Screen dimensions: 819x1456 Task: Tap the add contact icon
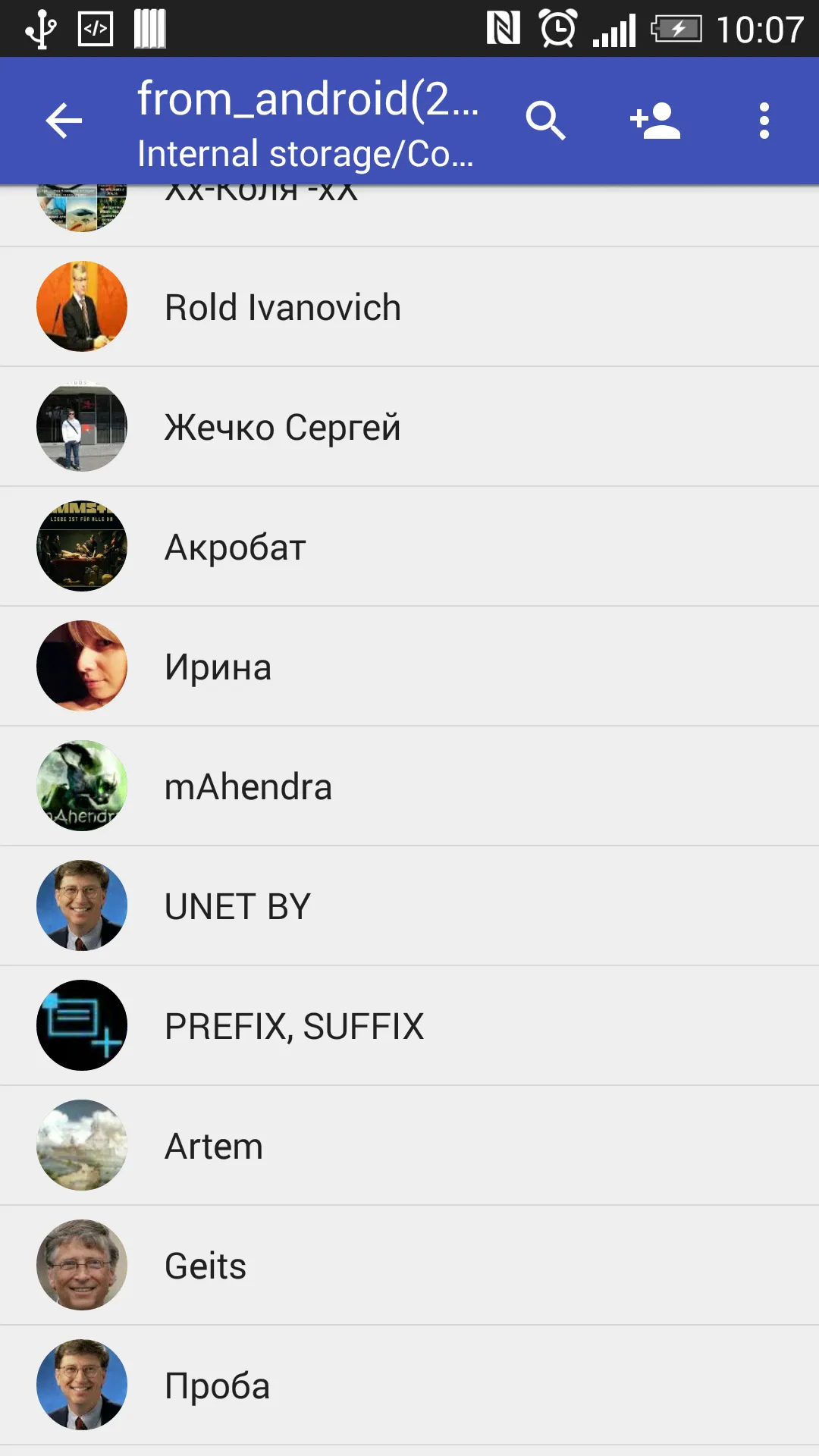(654, 120)
